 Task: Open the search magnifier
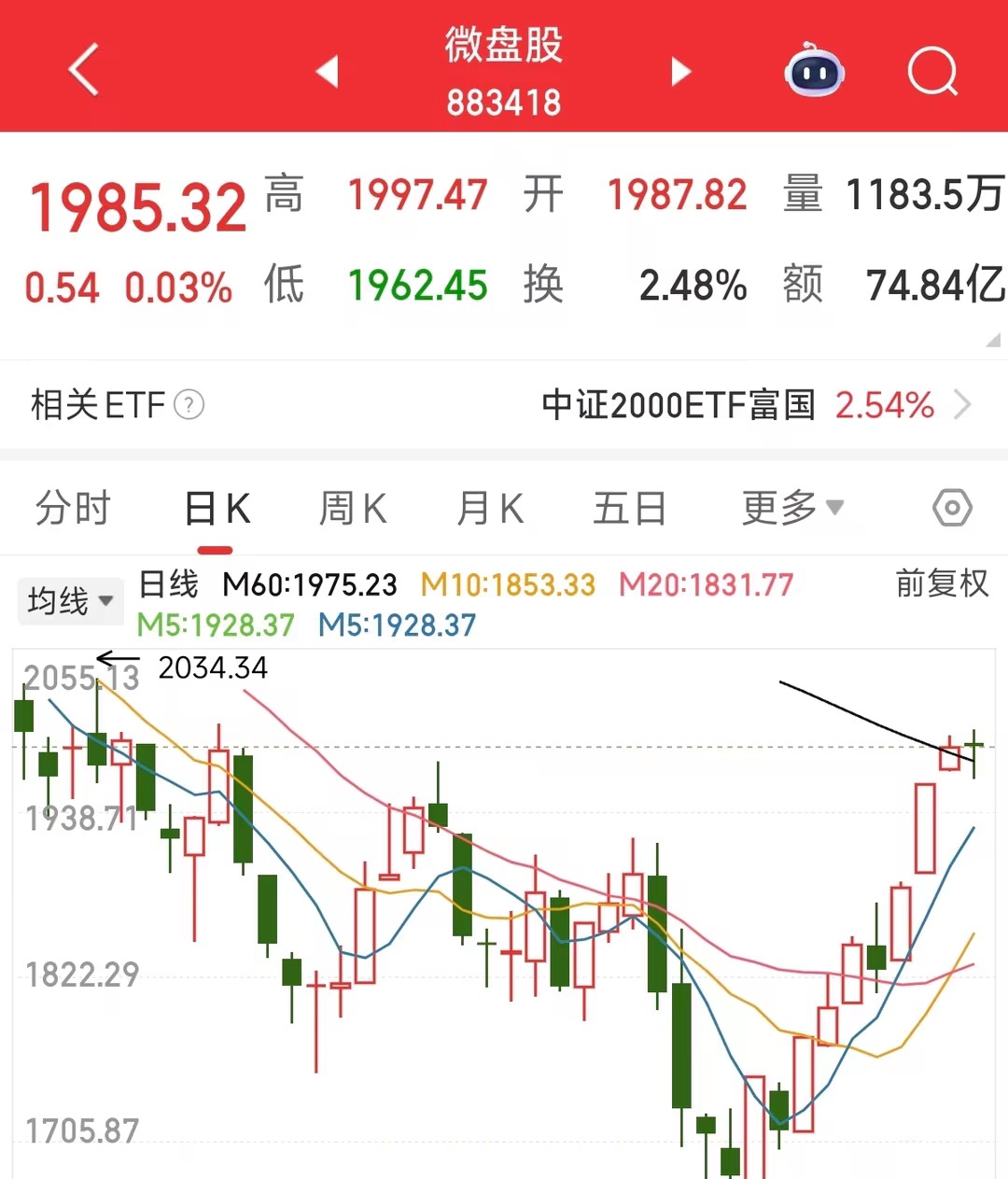933,71
